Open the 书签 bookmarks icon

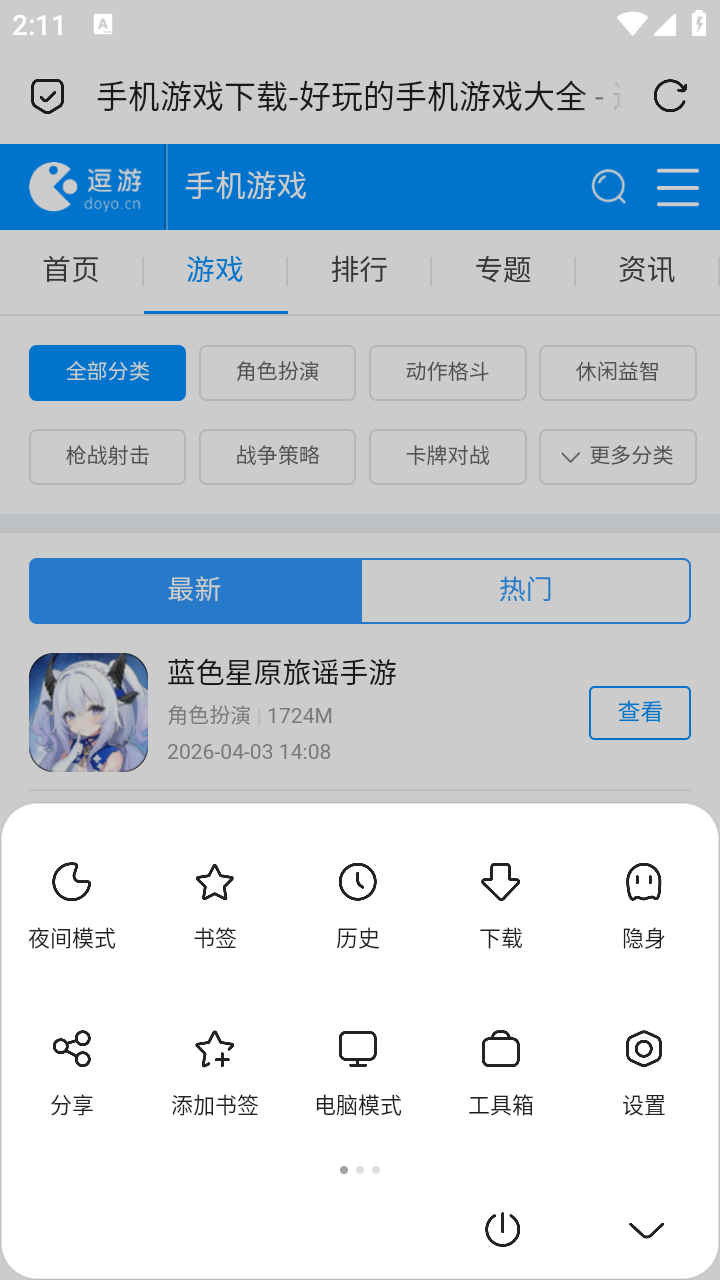(x=214, y=898)
